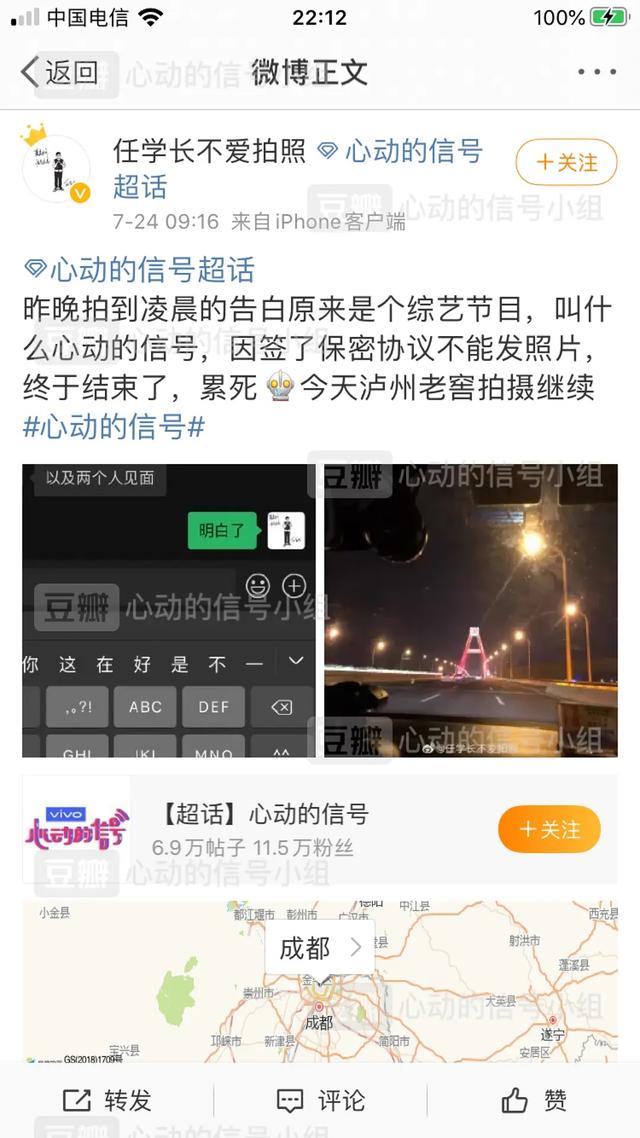Like this post with 赞
The width and height of the screenshot is (640, 1138).
[x=535, y=1101]
